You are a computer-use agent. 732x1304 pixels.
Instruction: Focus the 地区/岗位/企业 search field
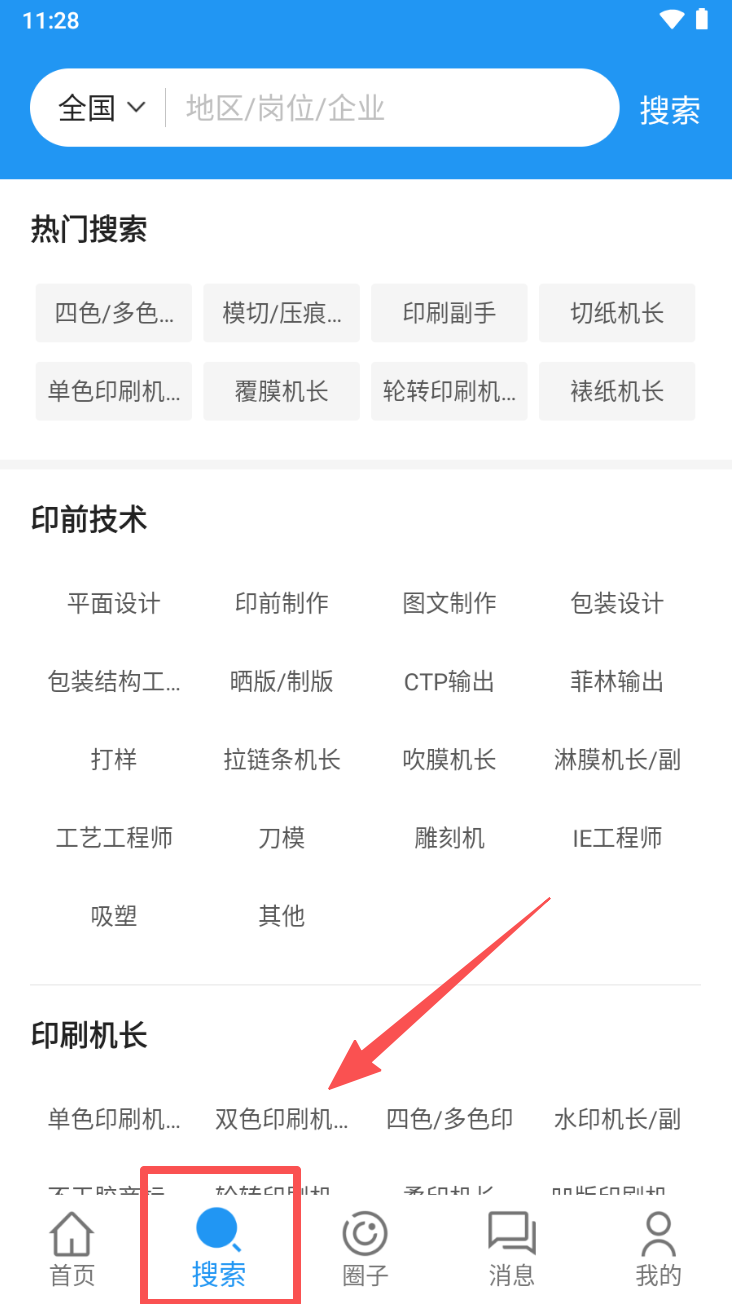(390, 108)
